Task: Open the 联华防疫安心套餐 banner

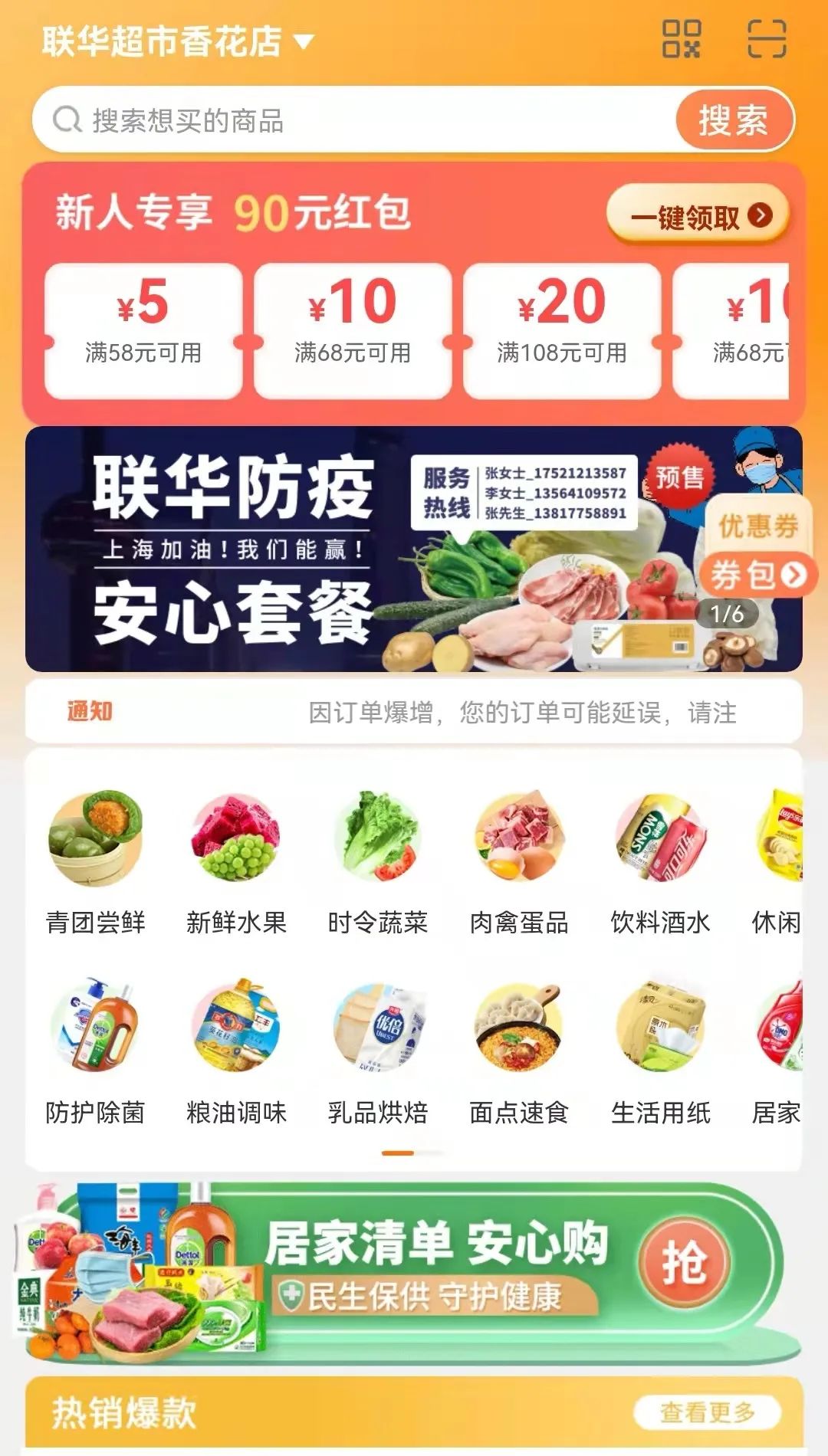Action: pos(307,549)
